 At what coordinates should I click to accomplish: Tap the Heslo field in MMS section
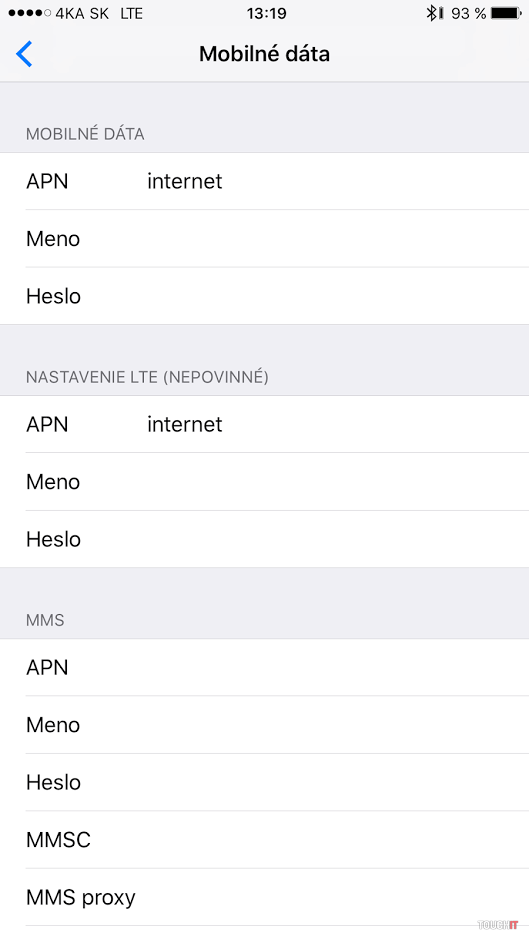coord(264,782)
